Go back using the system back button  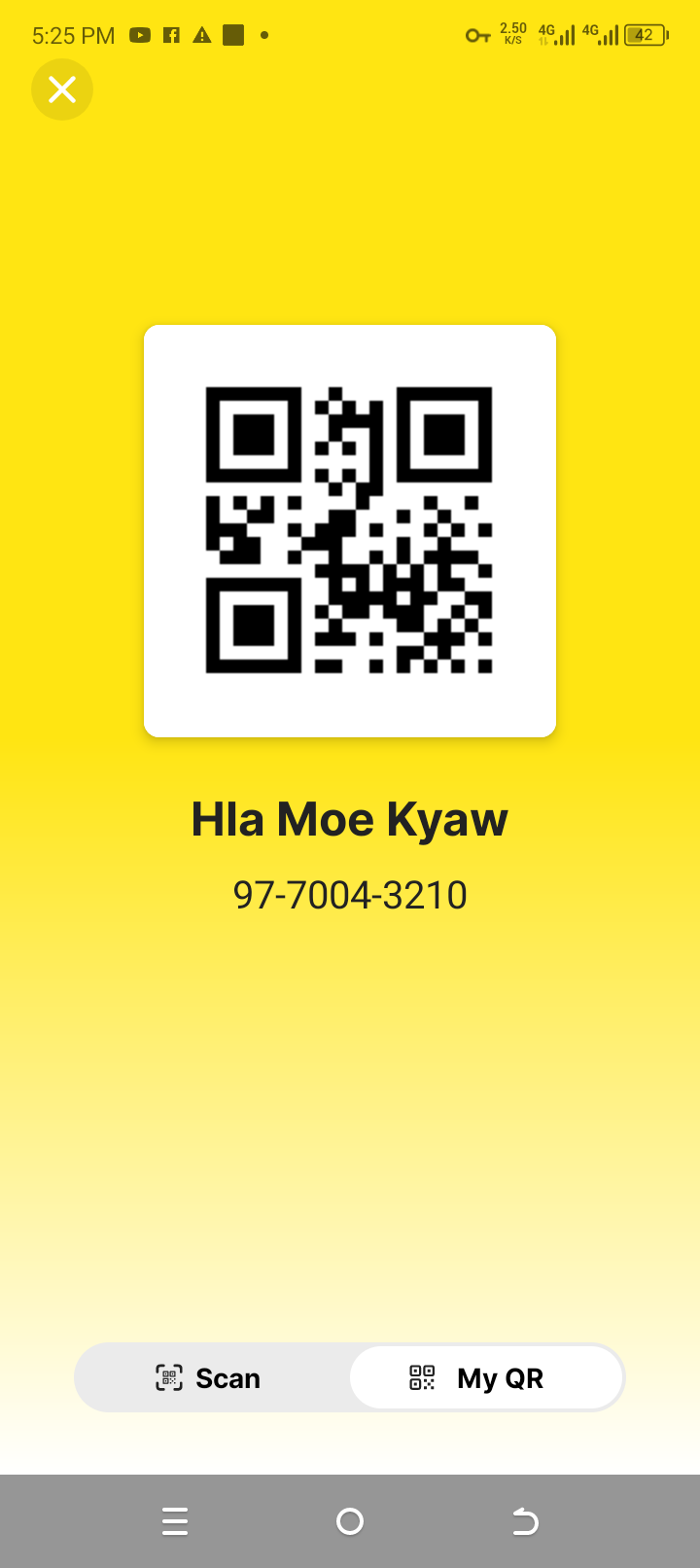[x=525, y=1520]
